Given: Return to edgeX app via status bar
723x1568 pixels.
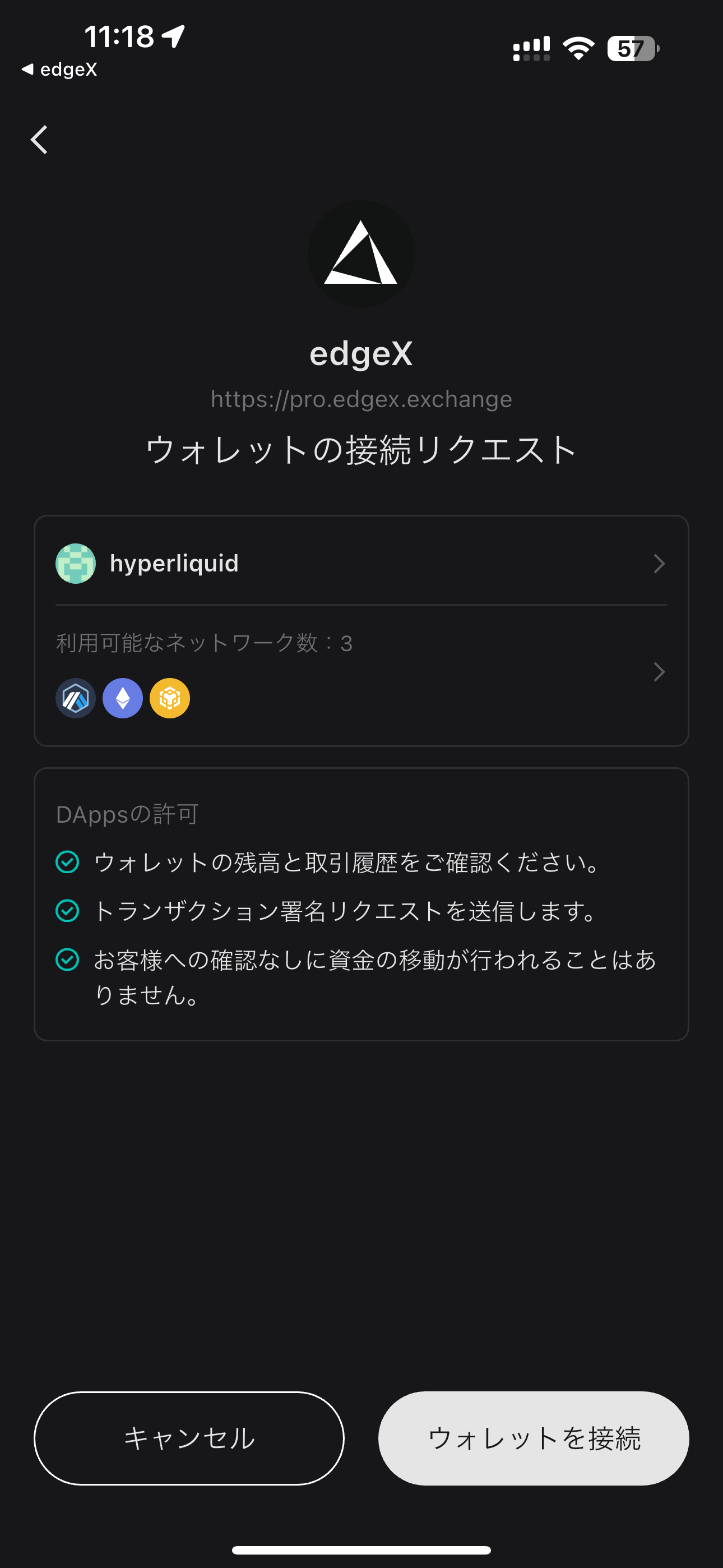Looking at the screenshot, I should (x=59, y=70).
